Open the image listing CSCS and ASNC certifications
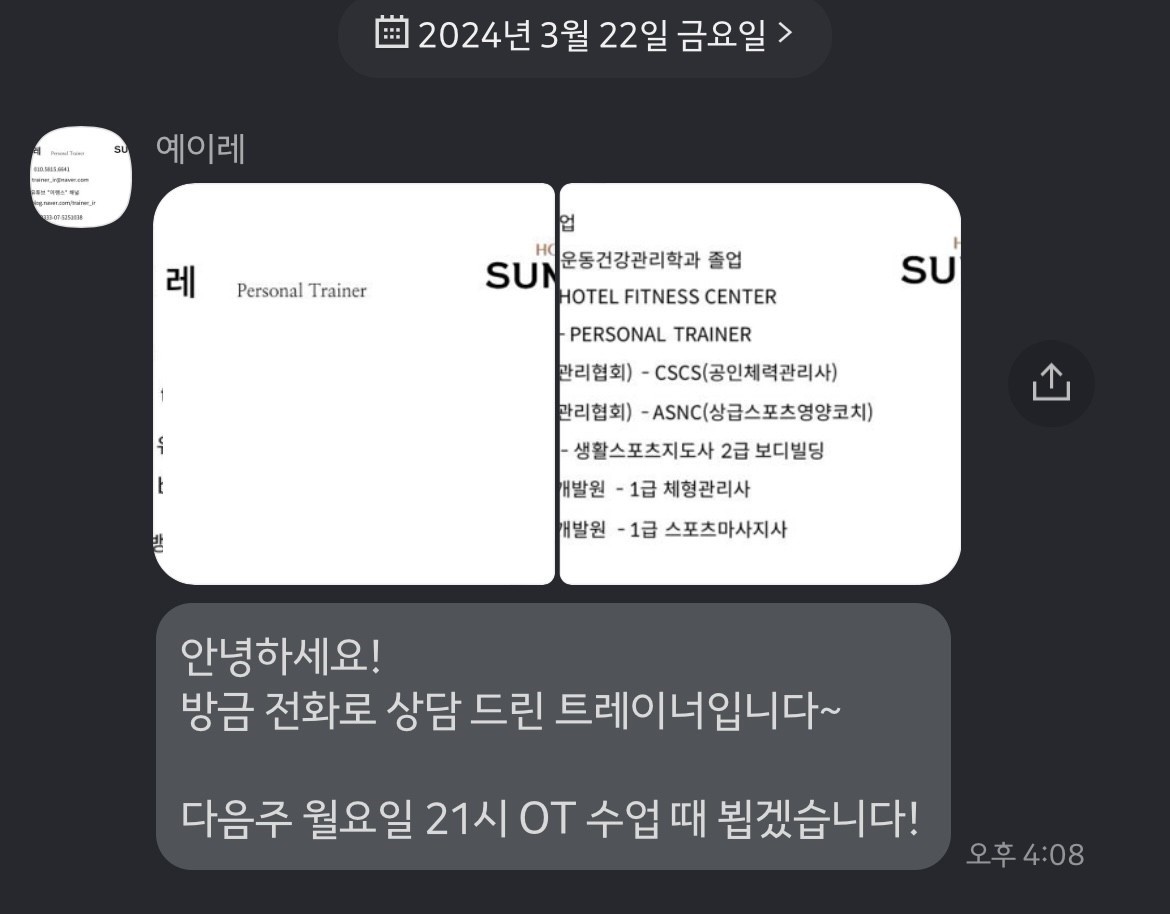Viewport: 1170px width, 914px height. click(x=759, y=384)
